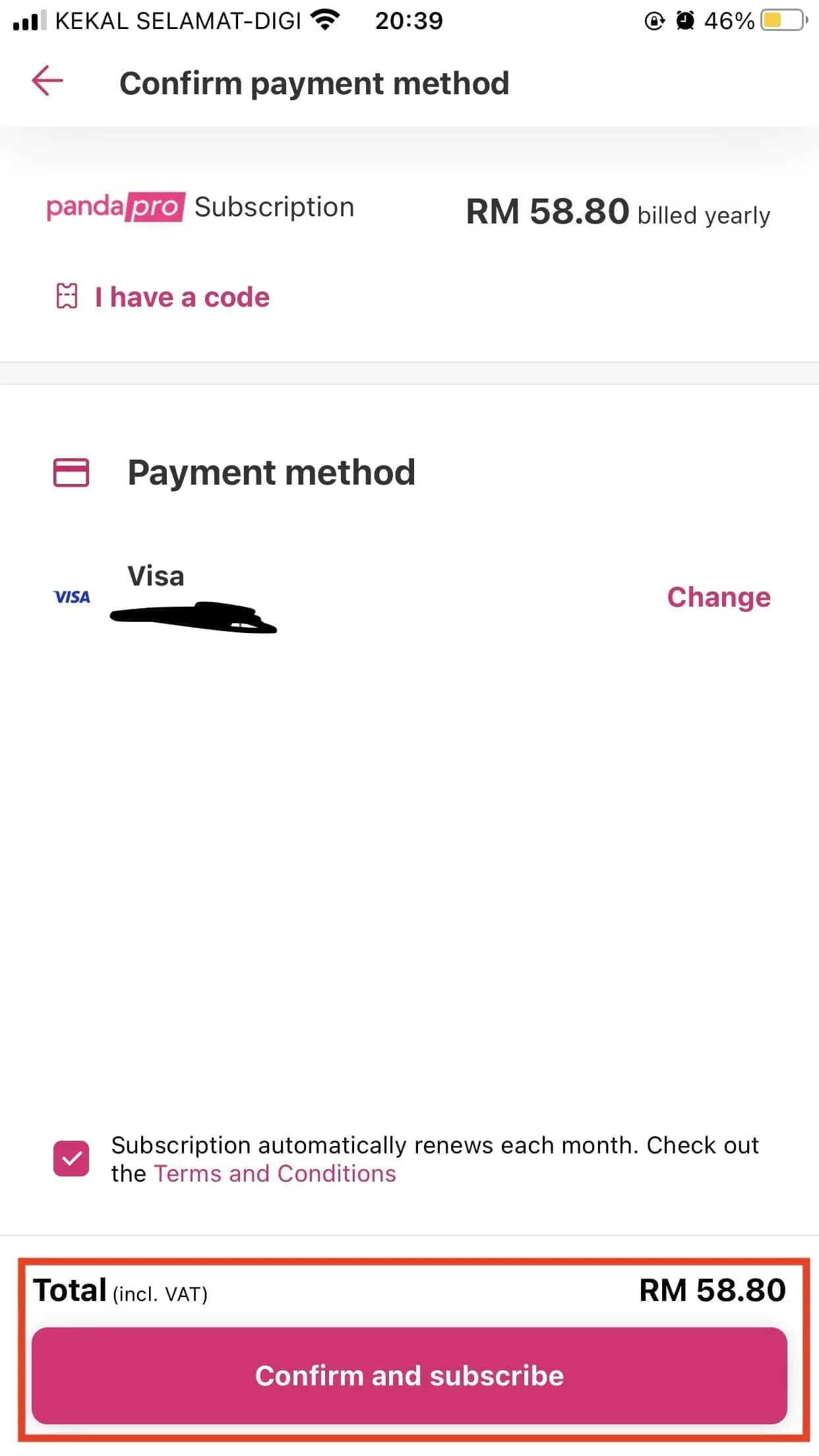Expand the Payment method section

tap(272, 471)
